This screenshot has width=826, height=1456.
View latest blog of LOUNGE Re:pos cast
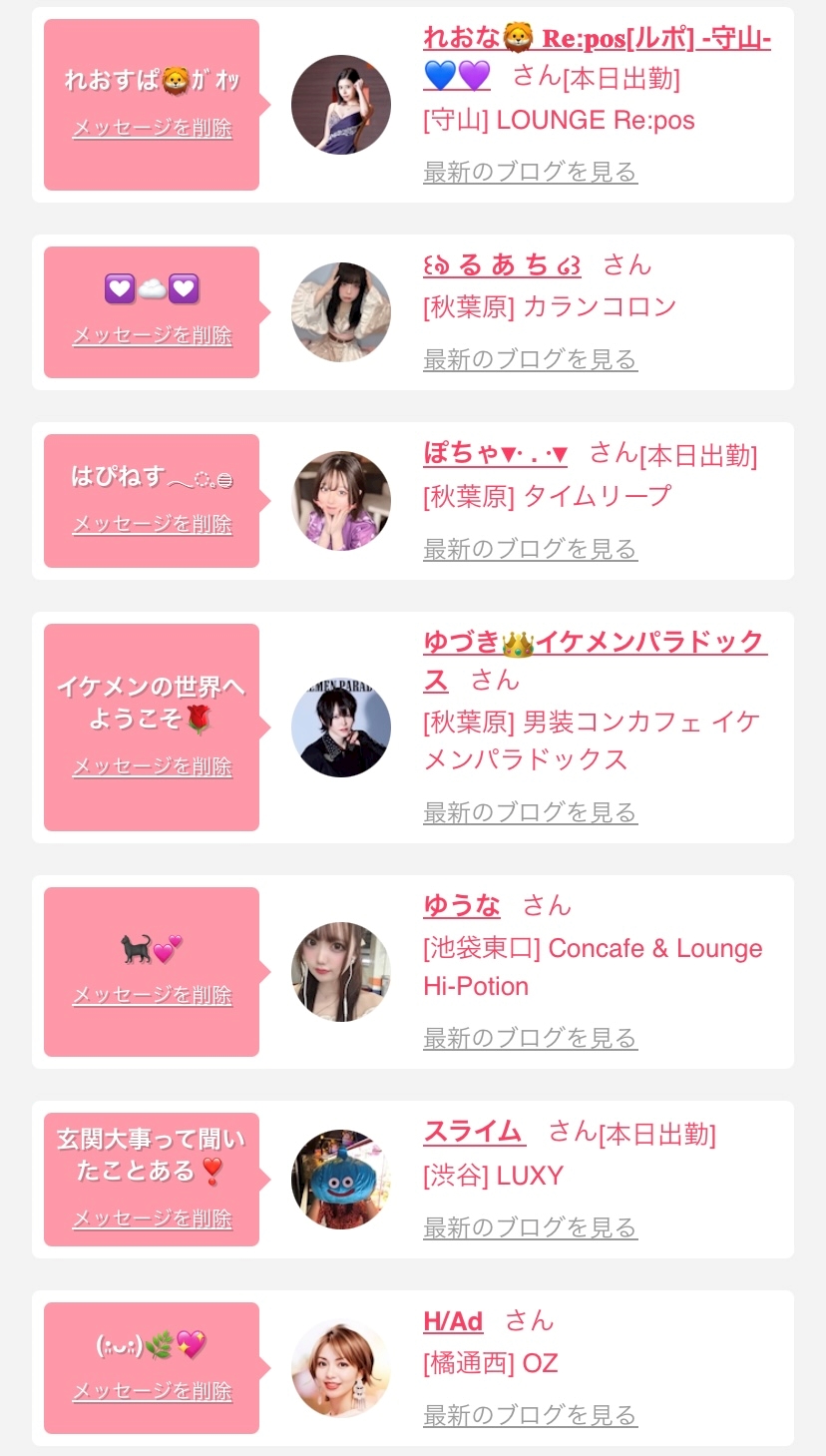point(530,172)
